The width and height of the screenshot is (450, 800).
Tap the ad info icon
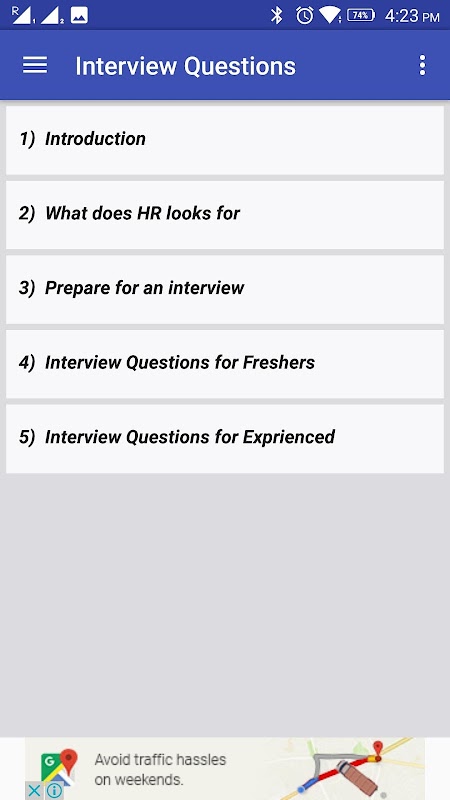pyautogui.click(x=54, y=791)
